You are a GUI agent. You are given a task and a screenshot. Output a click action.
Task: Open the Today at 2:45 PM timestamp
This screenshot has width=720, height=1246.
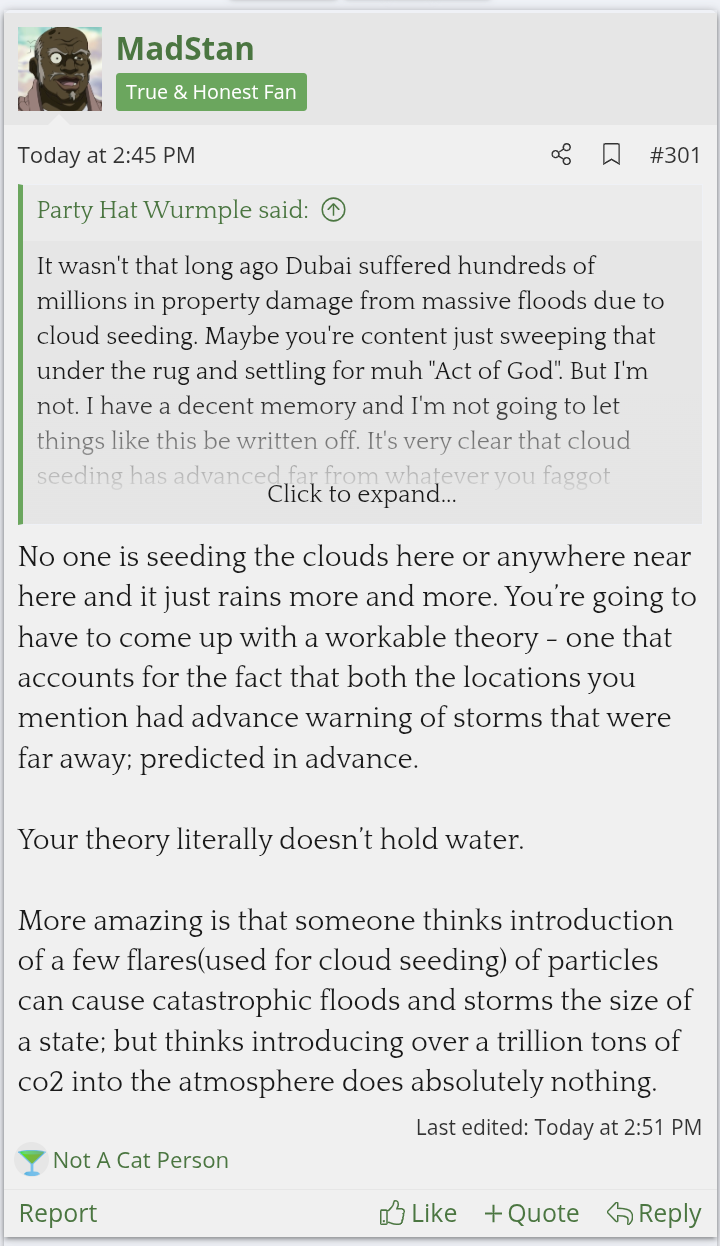click(x=106, y=155)
